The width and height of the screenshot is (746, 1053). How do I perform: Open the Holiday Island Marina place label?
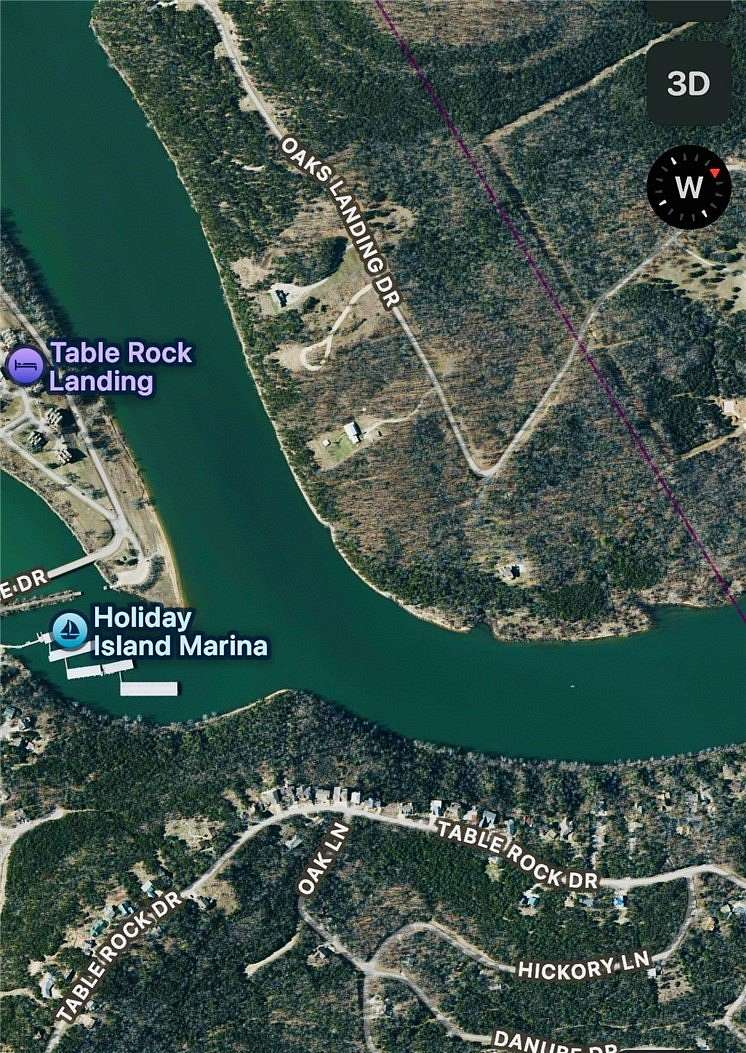point(180,632)
